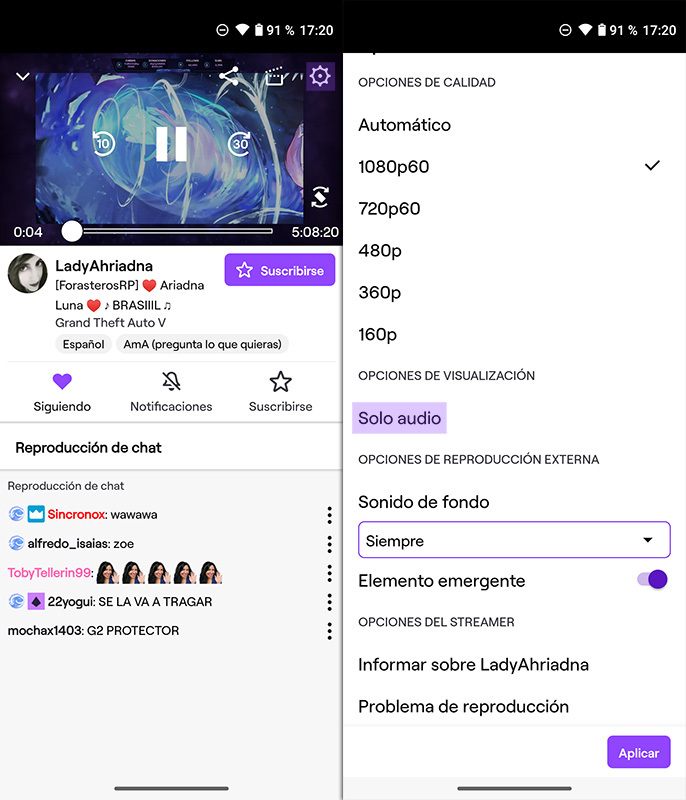Toggle Siguiendo heart for LadyAhriadna

62,391
